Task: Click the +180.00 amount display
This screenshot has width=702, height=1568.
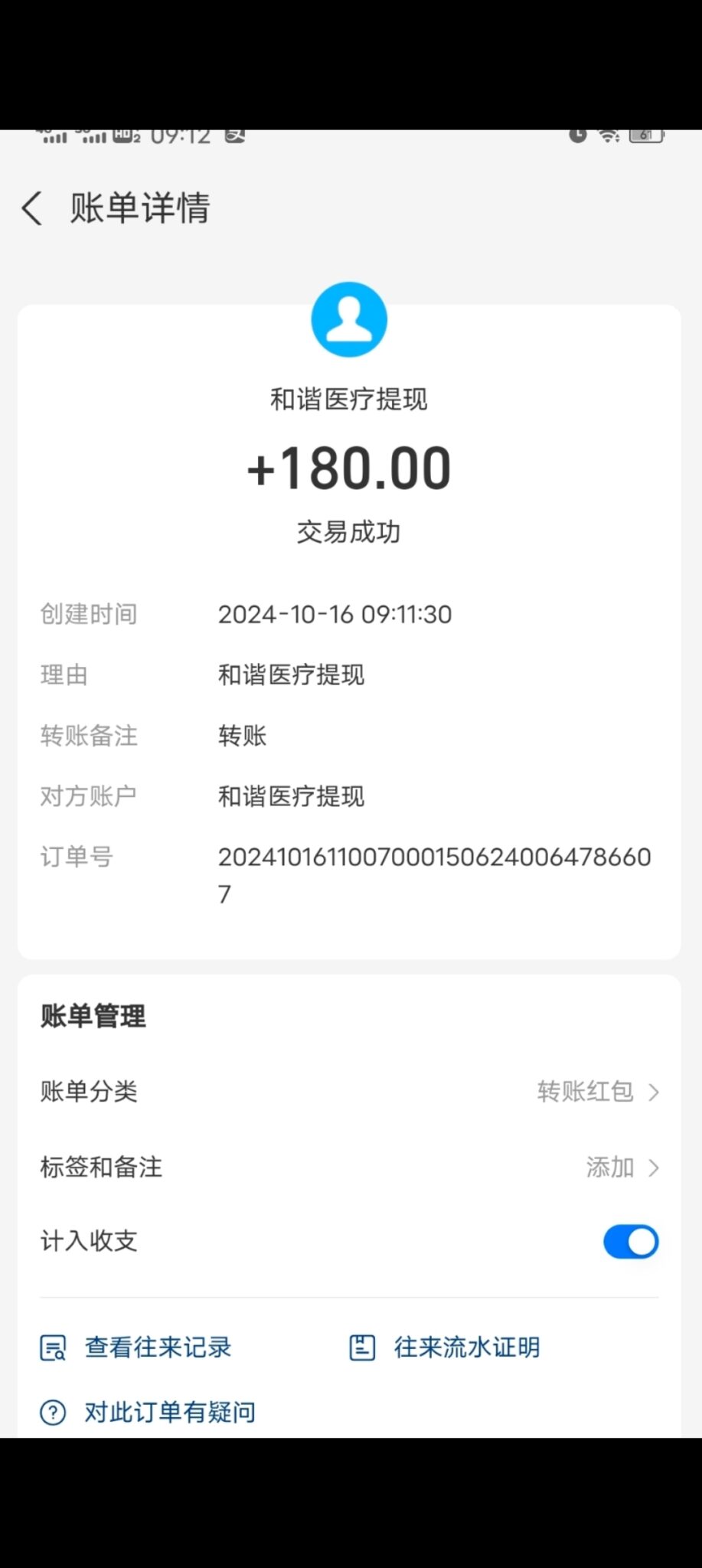Action: coord(349,467)
